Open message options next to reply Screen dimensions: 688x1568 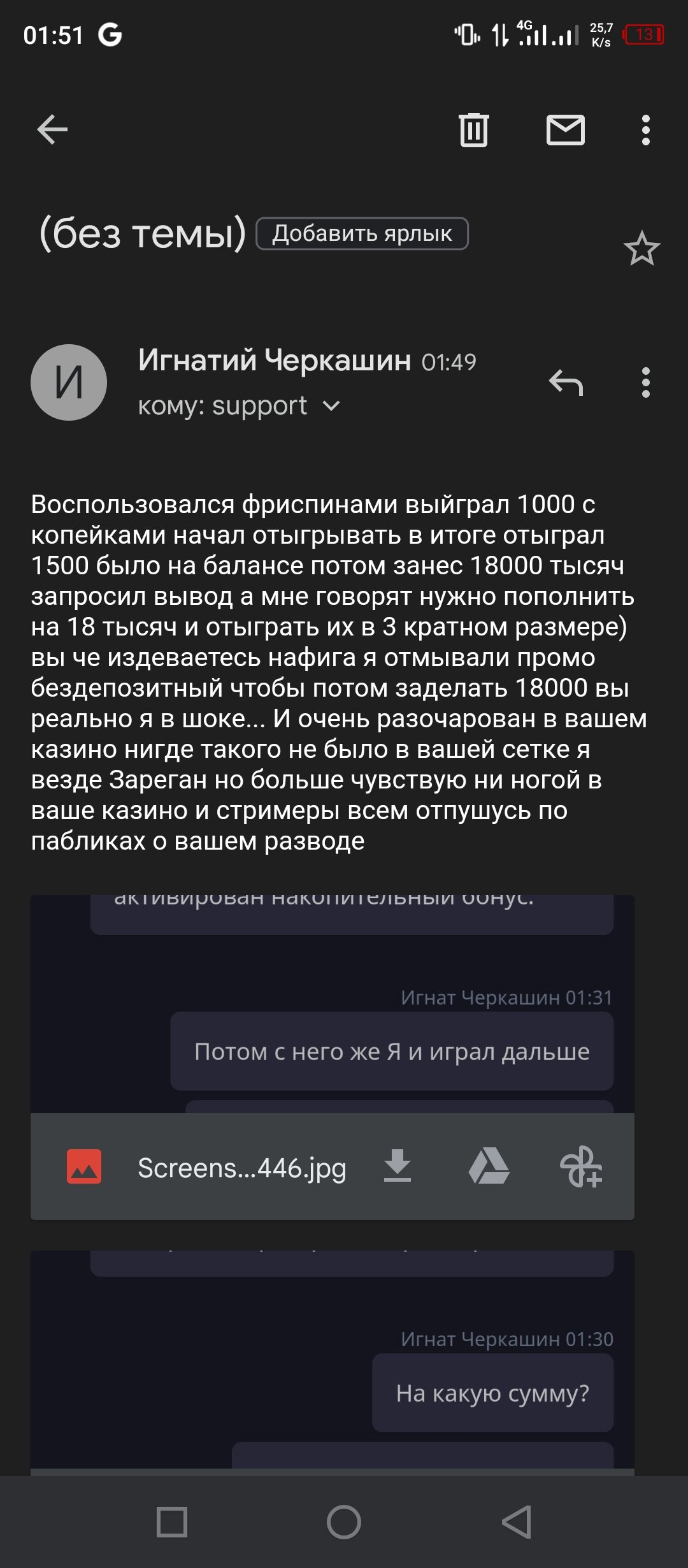click(645, 382)
